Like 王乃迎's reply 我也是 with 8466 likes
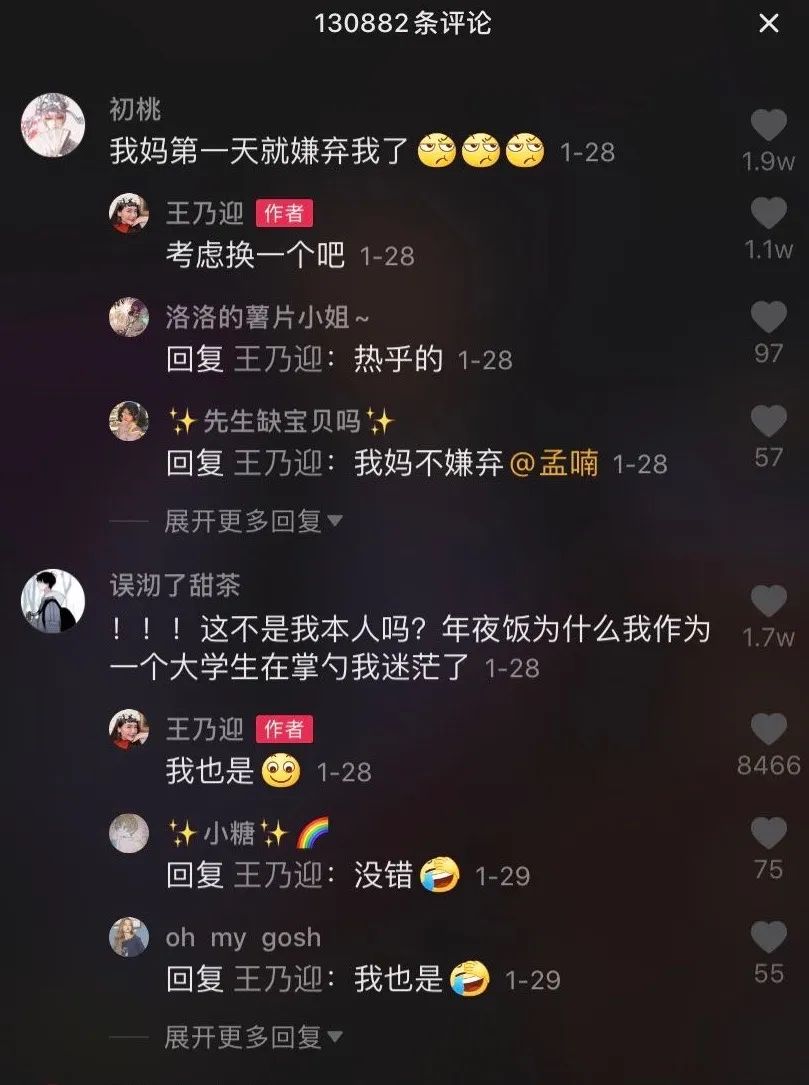Image resolution: width=809 pixels, height=1085 pixels. (x=768, y=730)
